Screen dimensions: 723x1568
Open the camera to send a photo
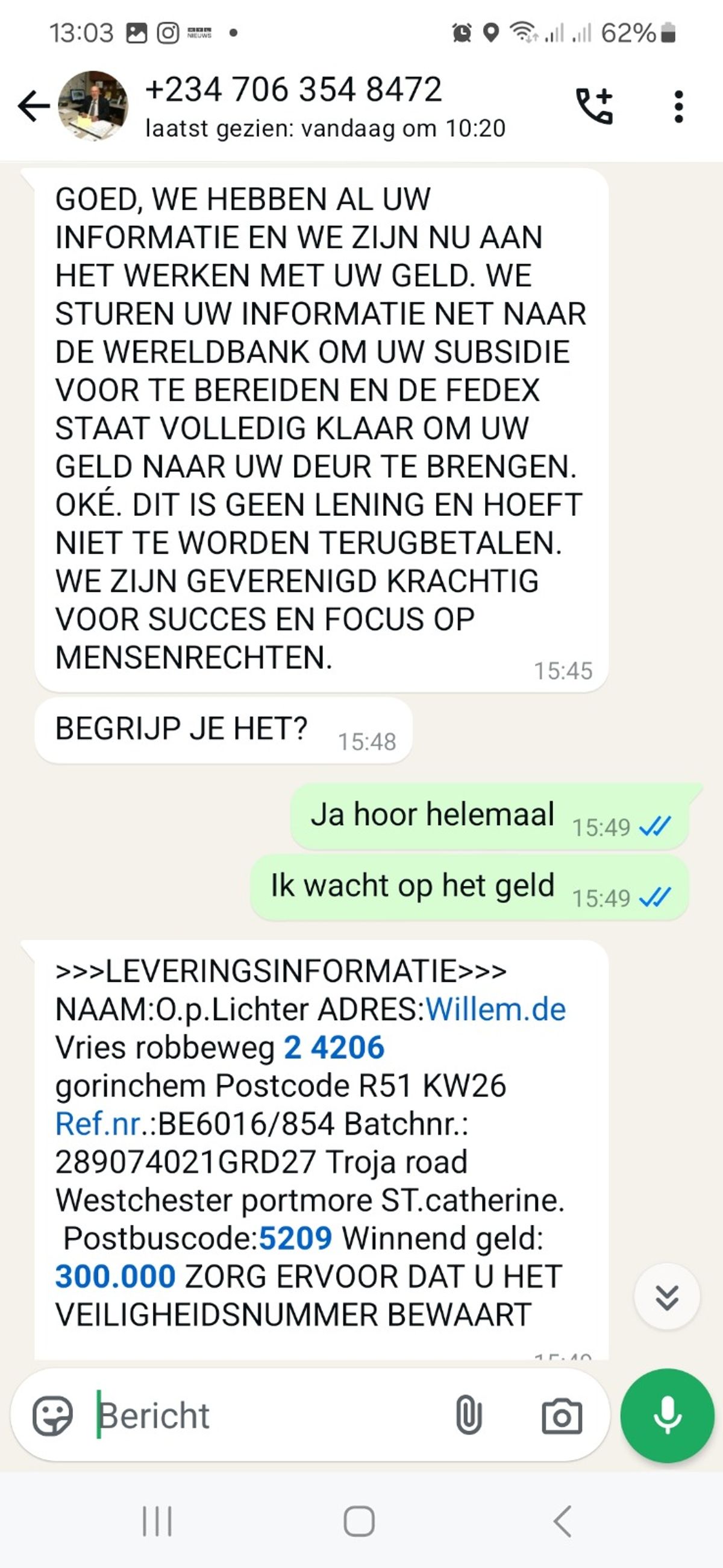point(561,1416)
